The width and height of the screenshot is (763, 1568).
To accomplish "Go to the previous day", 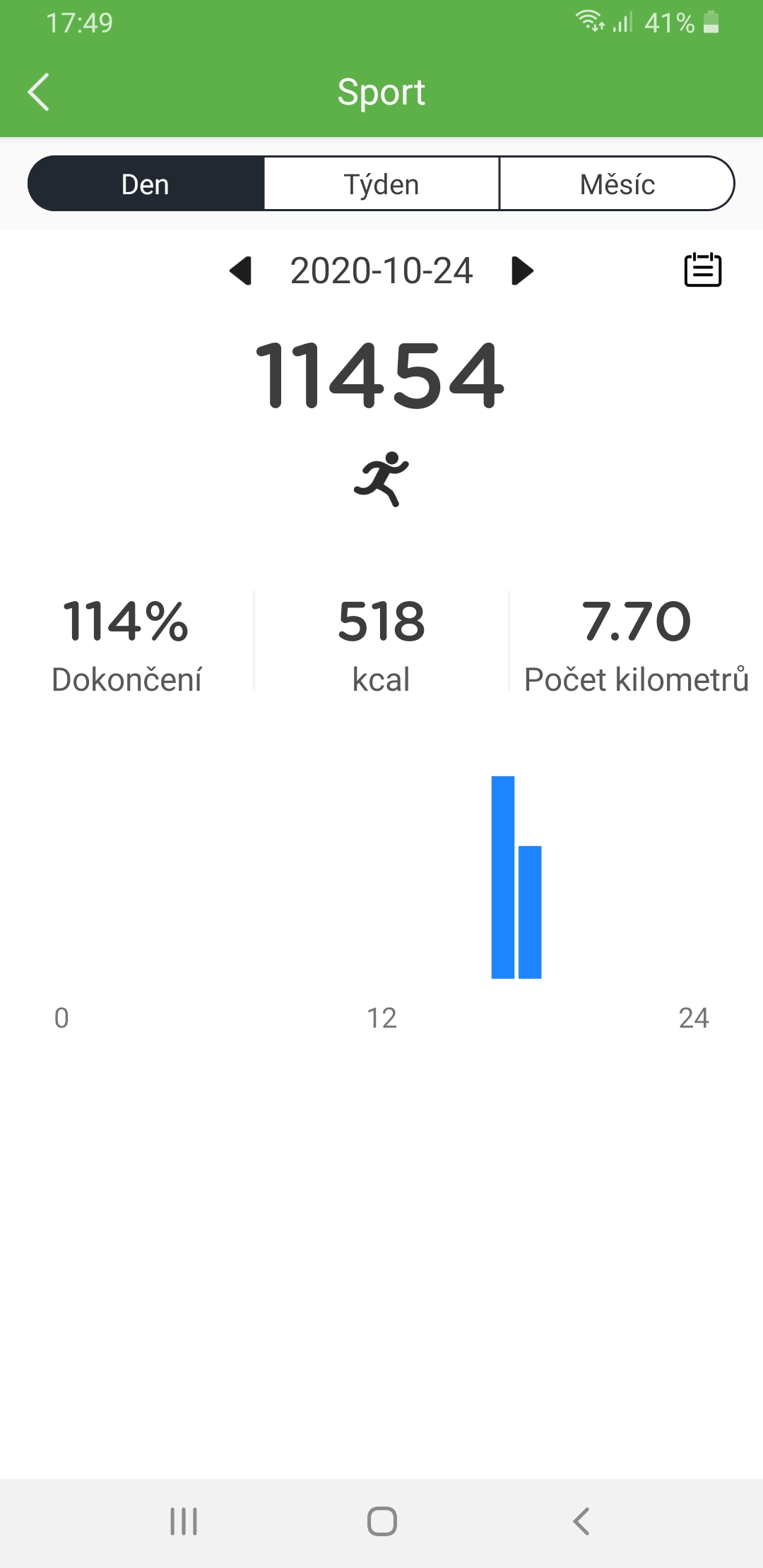I will [241, 271].
